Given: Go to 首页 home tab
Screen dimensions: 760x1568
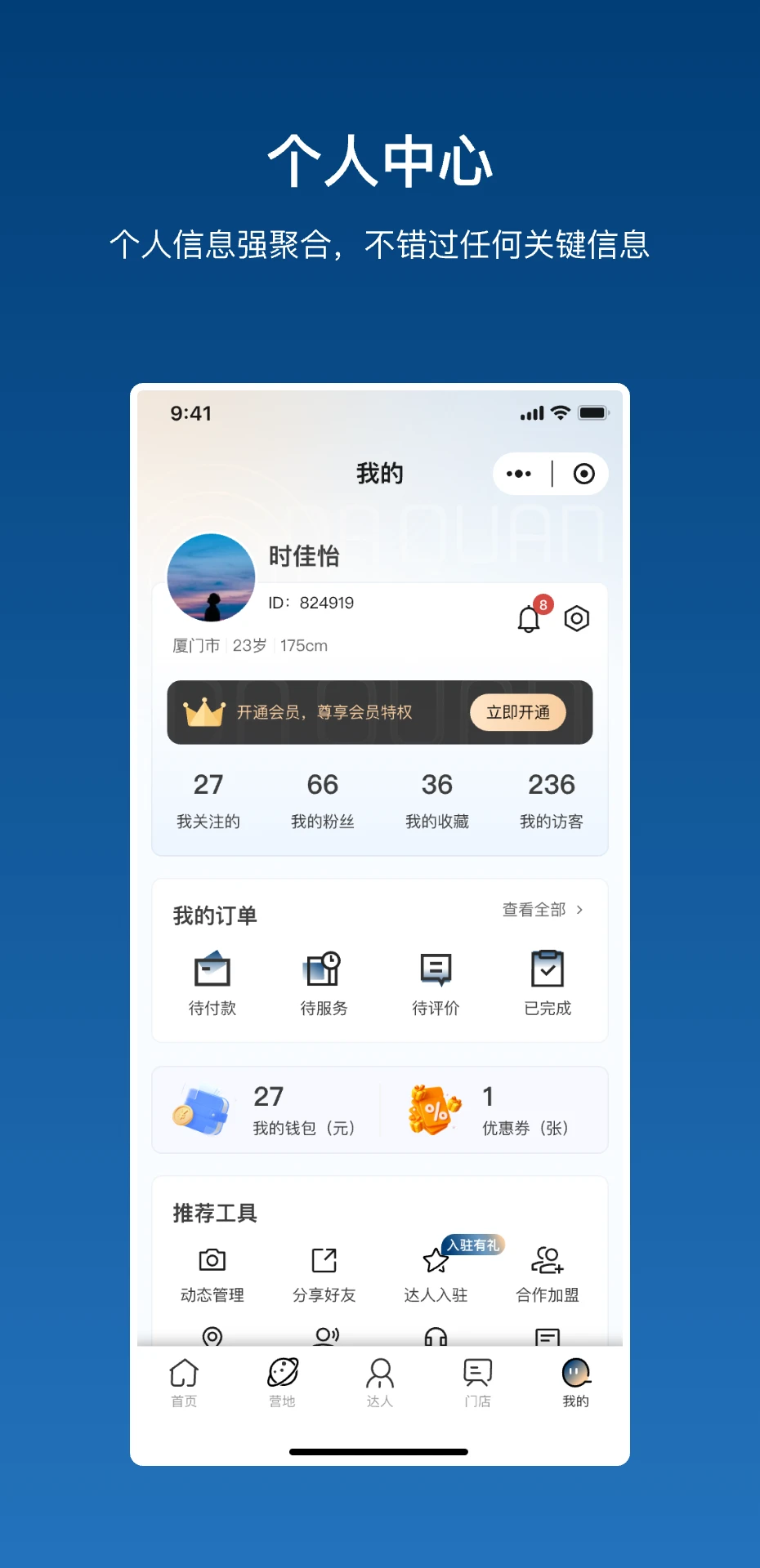Looking at the screenshot, I should click(184, 1382).
